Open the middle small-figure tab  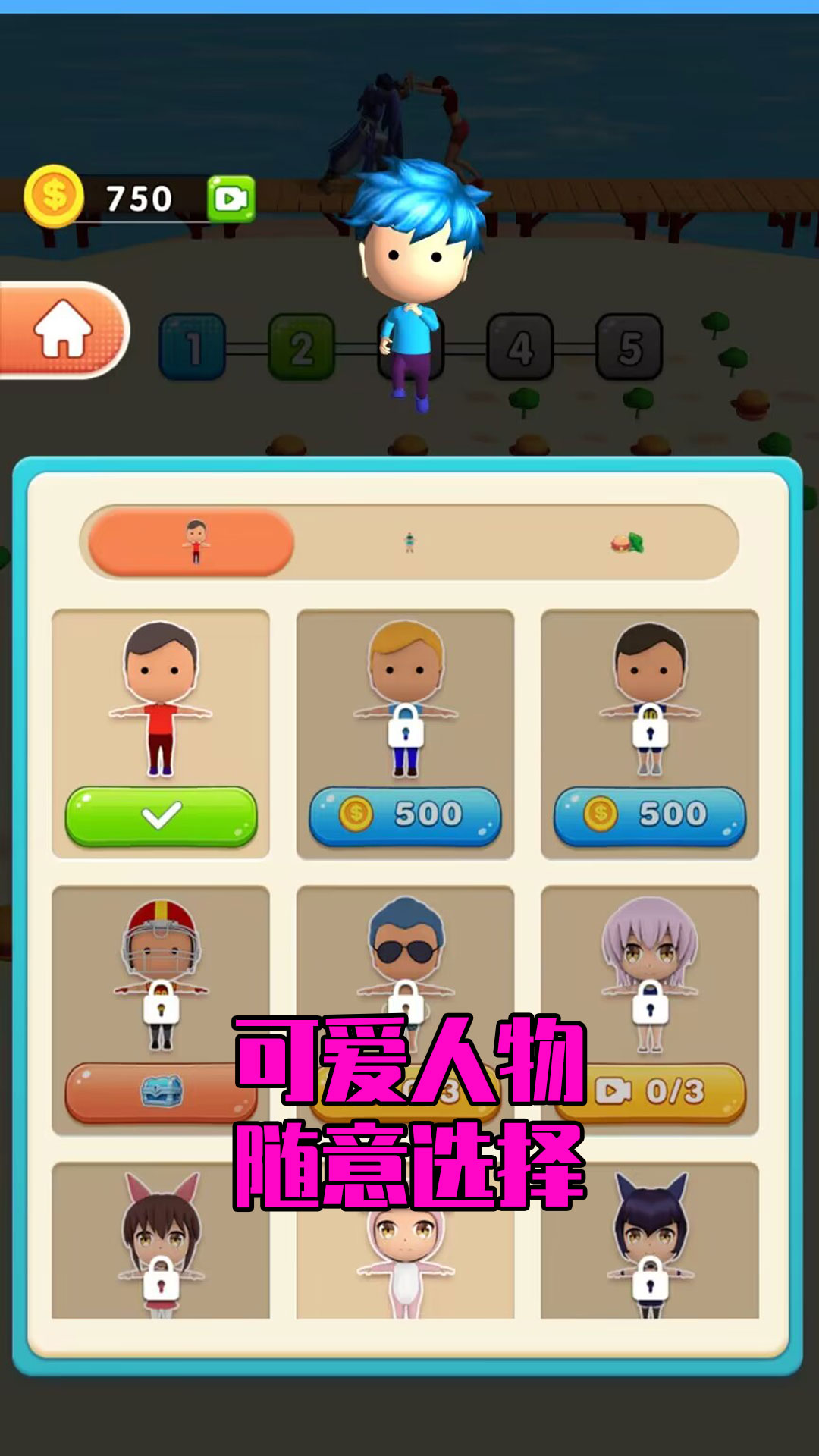(x=409, y=542)
